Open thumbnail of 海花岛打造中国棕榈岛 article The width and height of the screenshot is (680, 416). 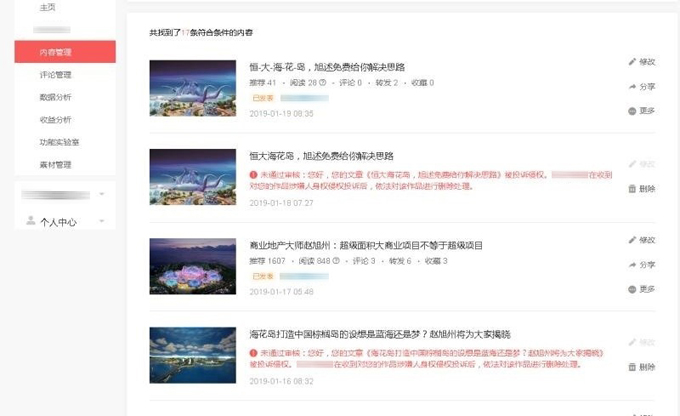[x=191, y=355]
